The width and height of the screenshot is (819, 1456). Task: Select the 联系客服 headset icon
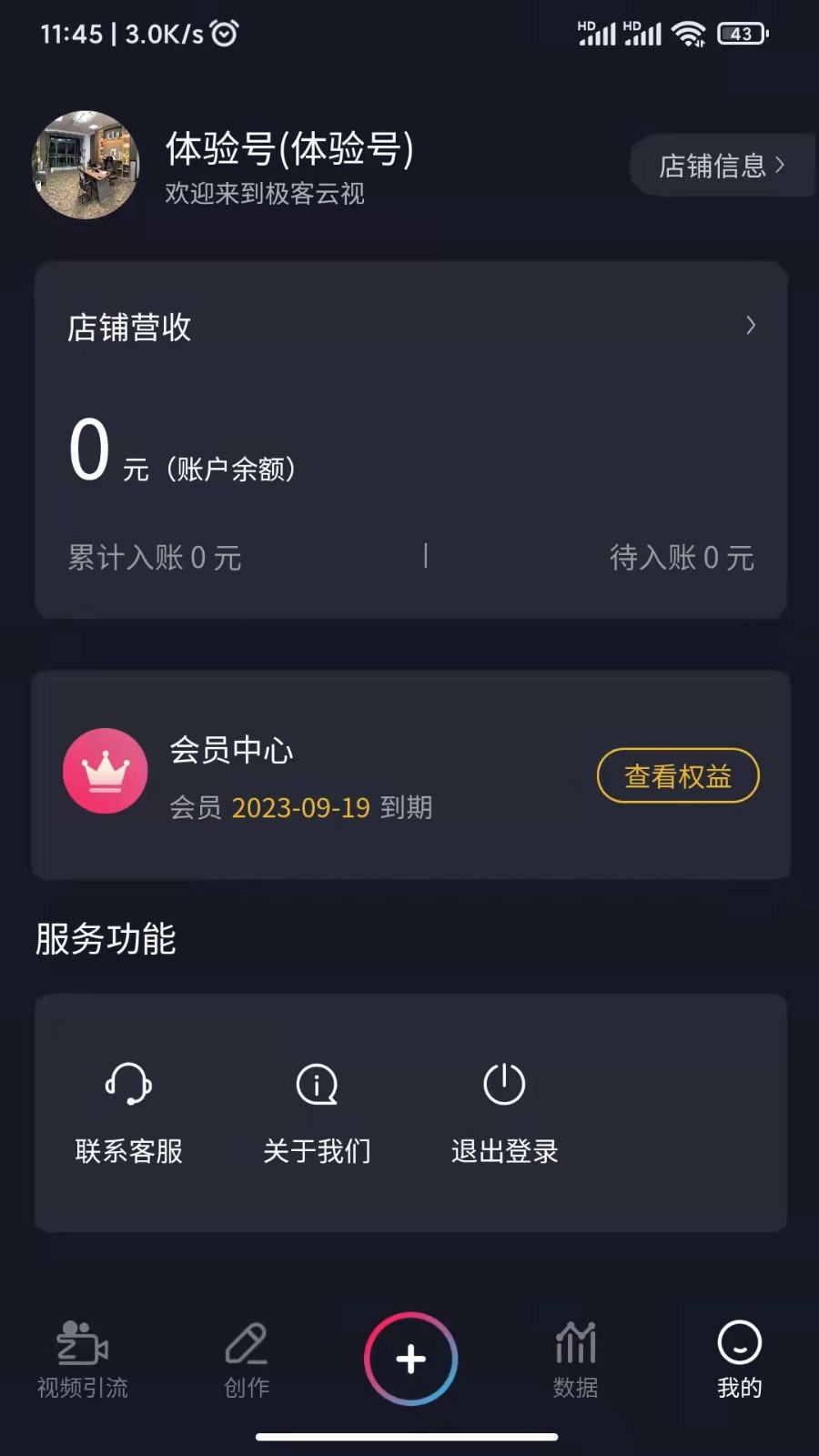click(128, 1085)
